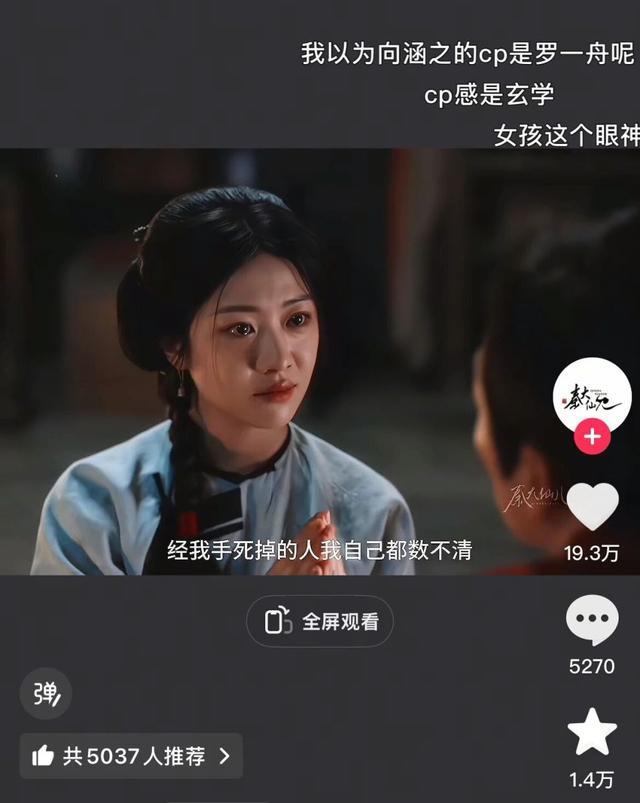Open the 共5037人推荐 recommendations list
The width and height of the screenshot is (640, 803).
131,756
